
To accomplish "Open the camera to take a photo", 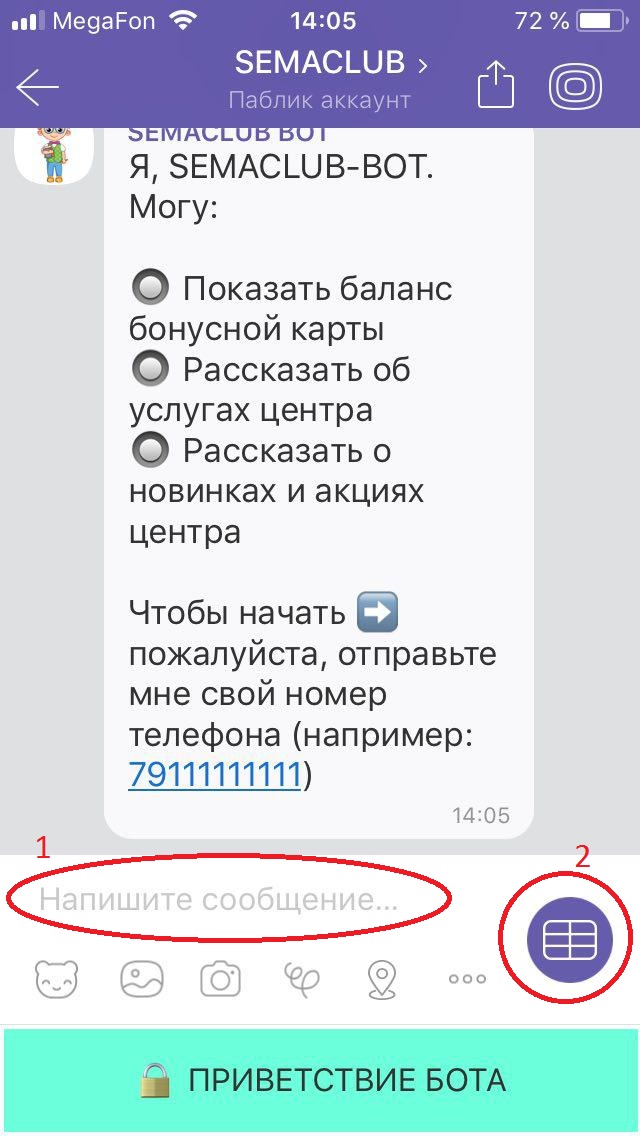I will coord(220,979).
